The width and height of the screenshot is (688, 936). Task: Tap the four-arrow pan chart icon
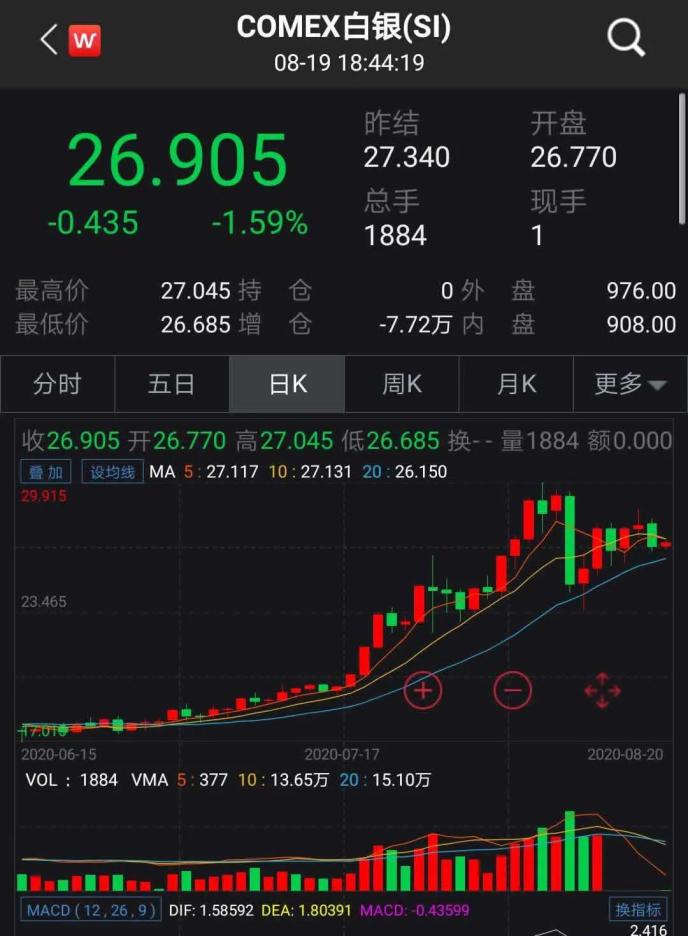coord(602,690)
